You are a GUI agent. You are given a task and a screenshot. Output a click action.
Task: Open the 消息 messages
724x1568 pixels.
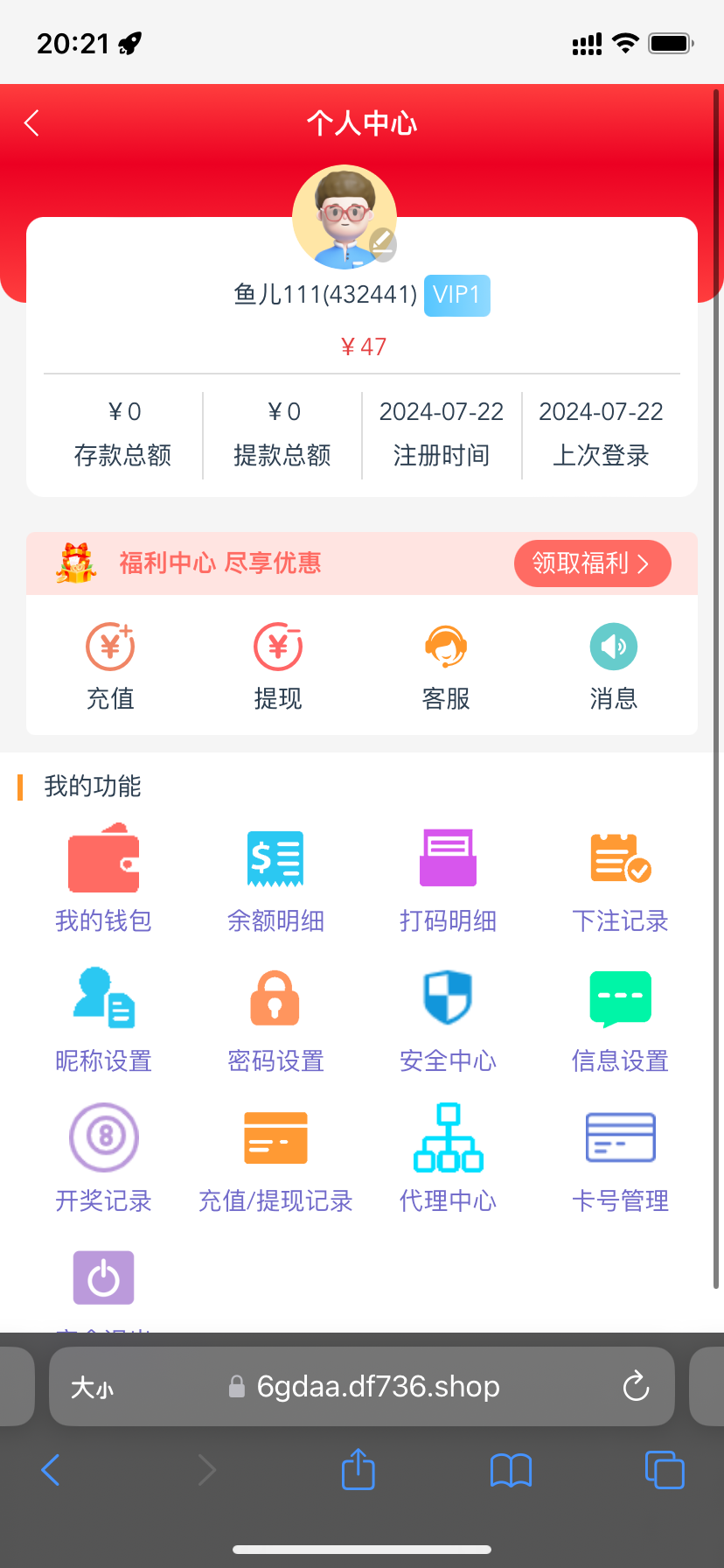(x=614, y=665)
